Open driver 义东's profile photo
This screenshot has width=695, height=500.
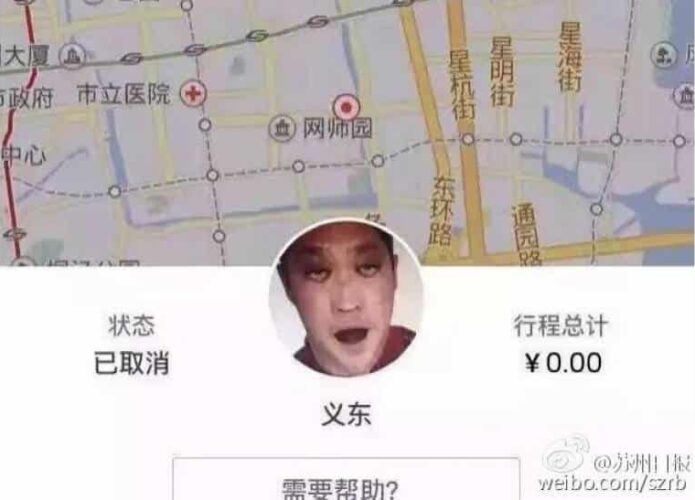tap(346, 298)
